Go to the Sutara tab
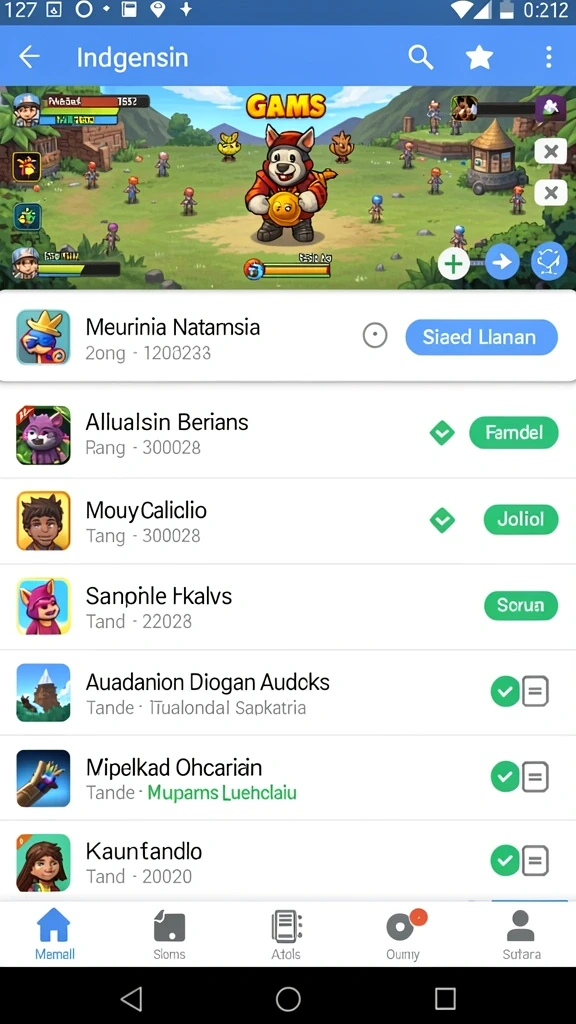The width and height of the screenshot is (576, 1024). [x=521, y=935]
